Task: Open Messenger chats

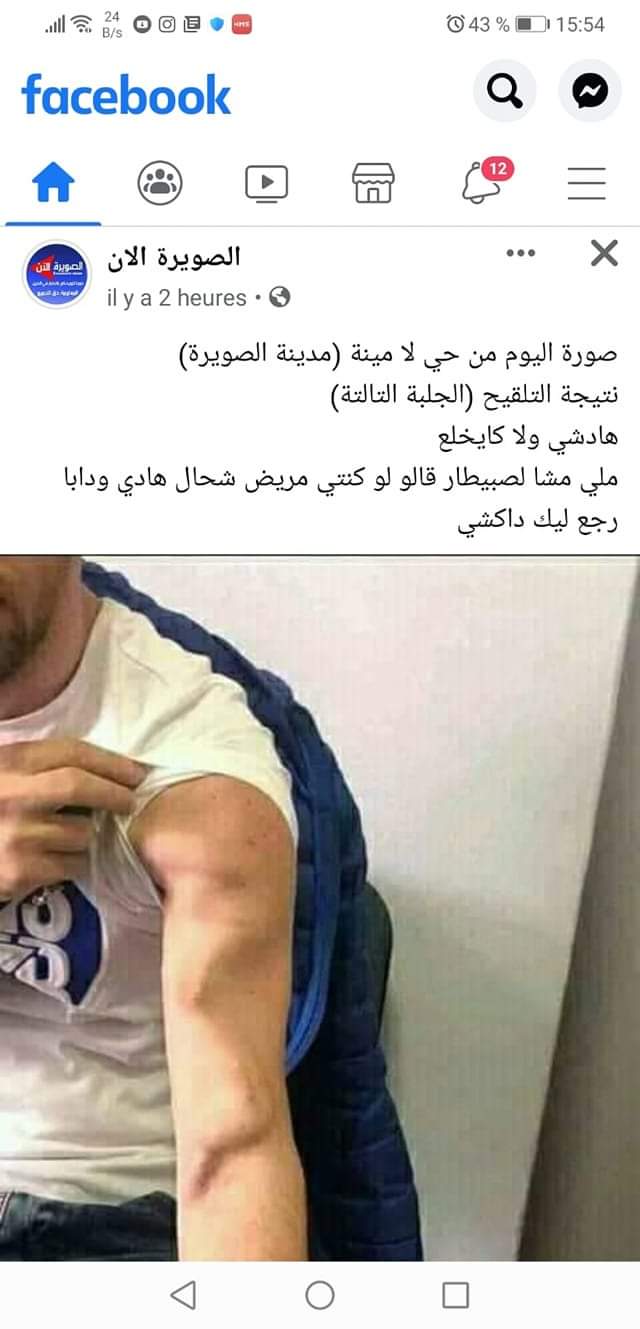Action: (590, 92)
